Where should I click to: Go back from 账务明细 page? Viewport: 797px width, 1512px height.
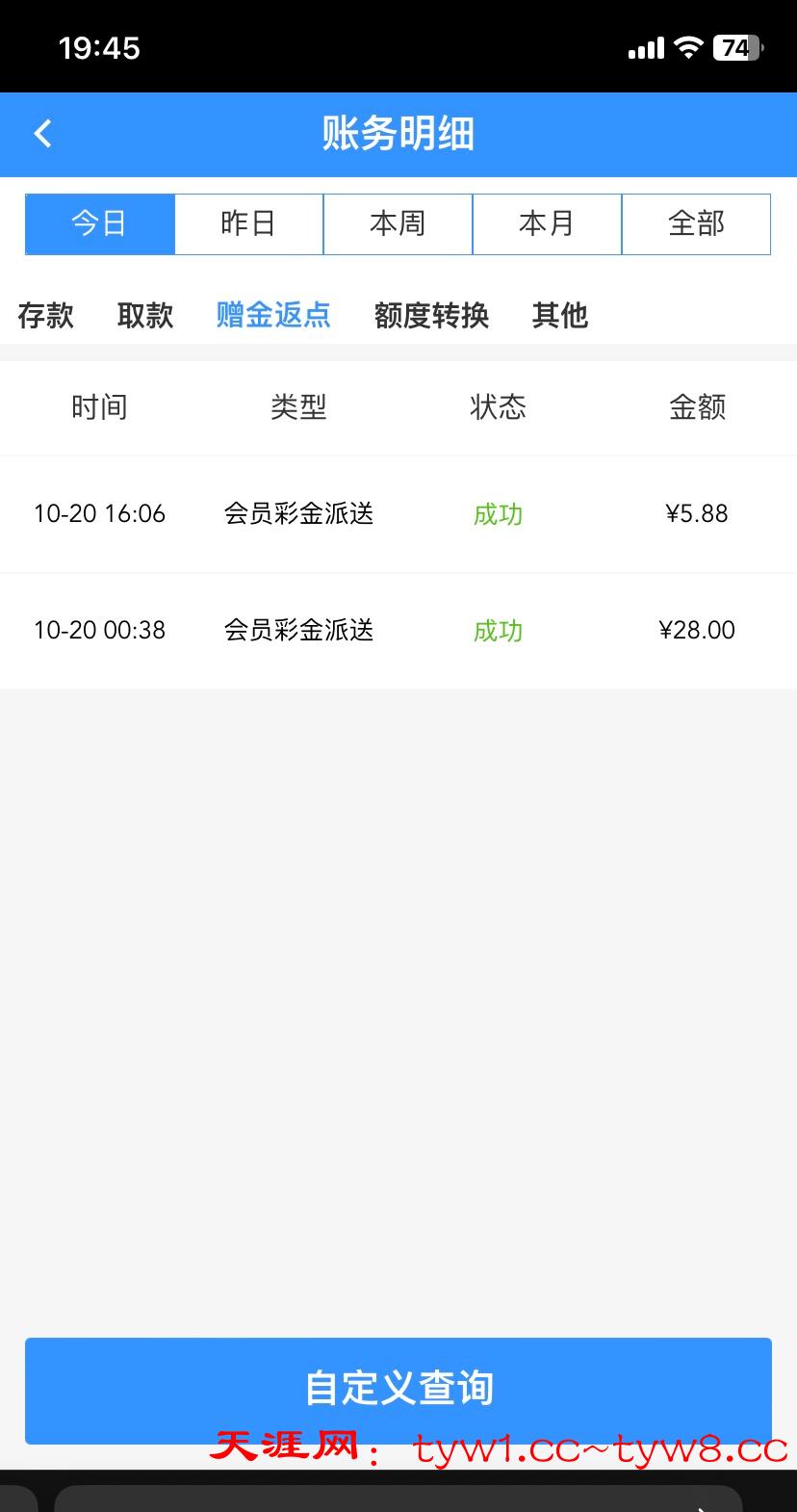[x=42, y=134]
